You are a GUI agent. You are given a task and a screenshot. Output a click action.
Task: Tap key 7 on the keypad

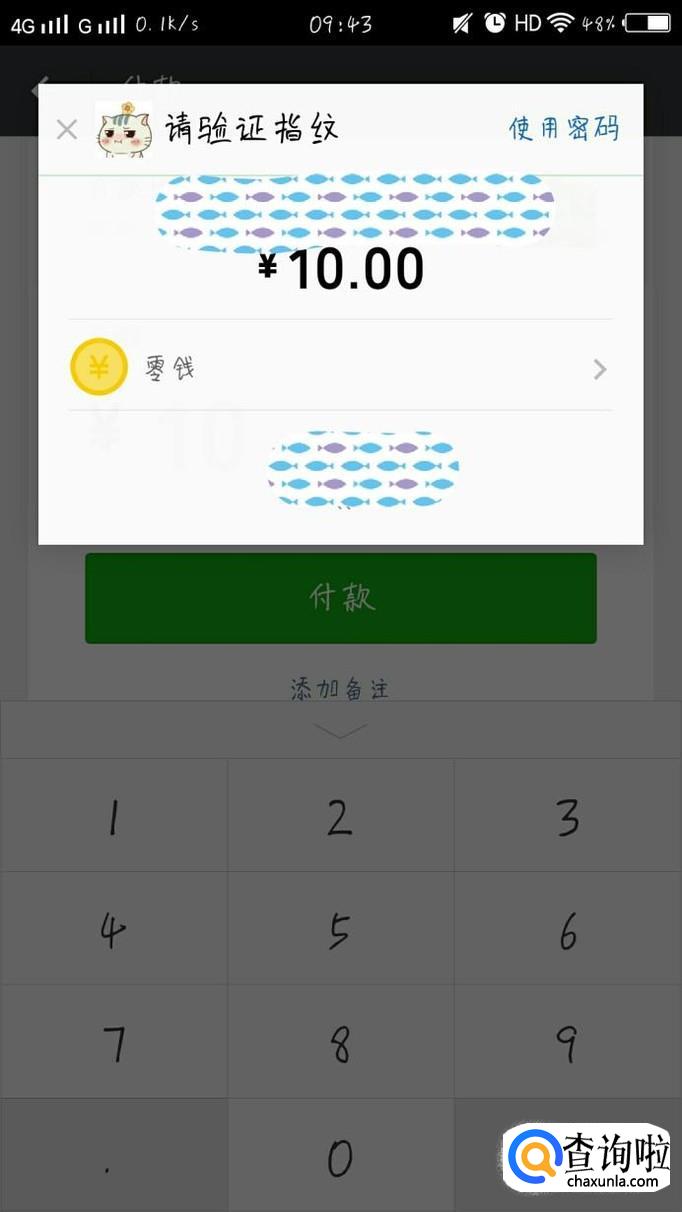(114, 1043)
